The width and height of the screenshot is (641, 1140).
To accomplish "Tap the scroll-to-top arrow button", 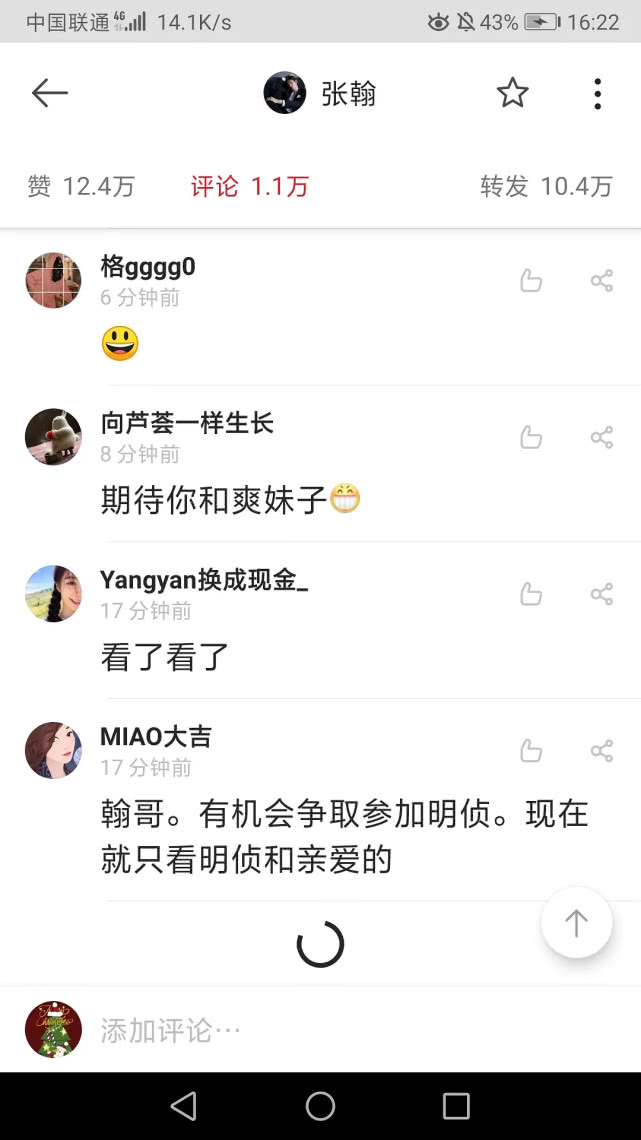I will click(x=576, y=923).
